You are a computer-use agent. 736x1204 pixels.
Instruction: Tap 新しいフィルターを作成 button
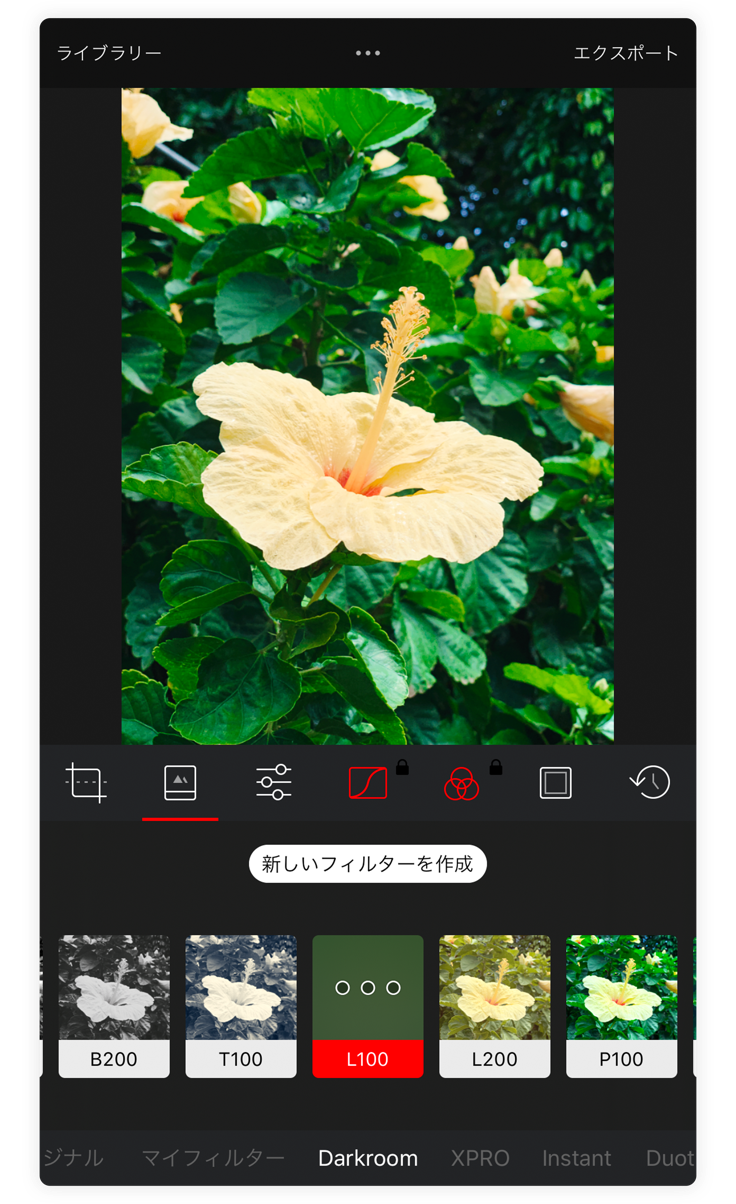(x=367, y=864)
